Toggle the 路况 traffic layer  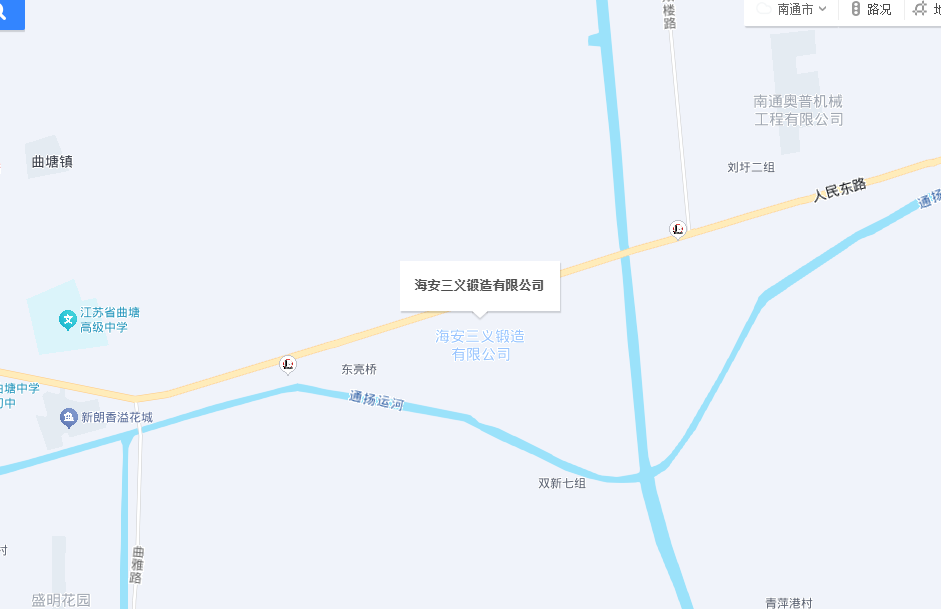point(870,9)
